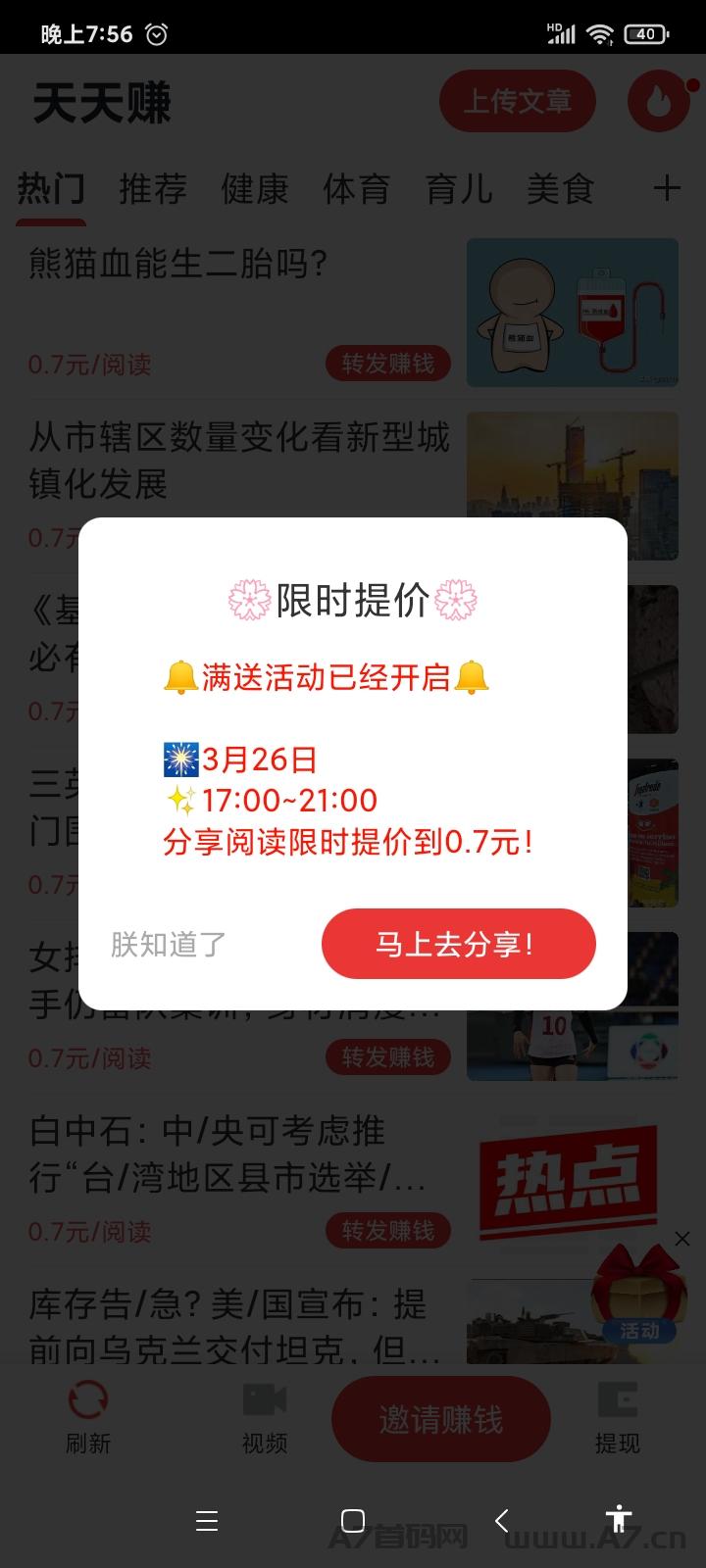Switch to the 体育 tab

356,188
